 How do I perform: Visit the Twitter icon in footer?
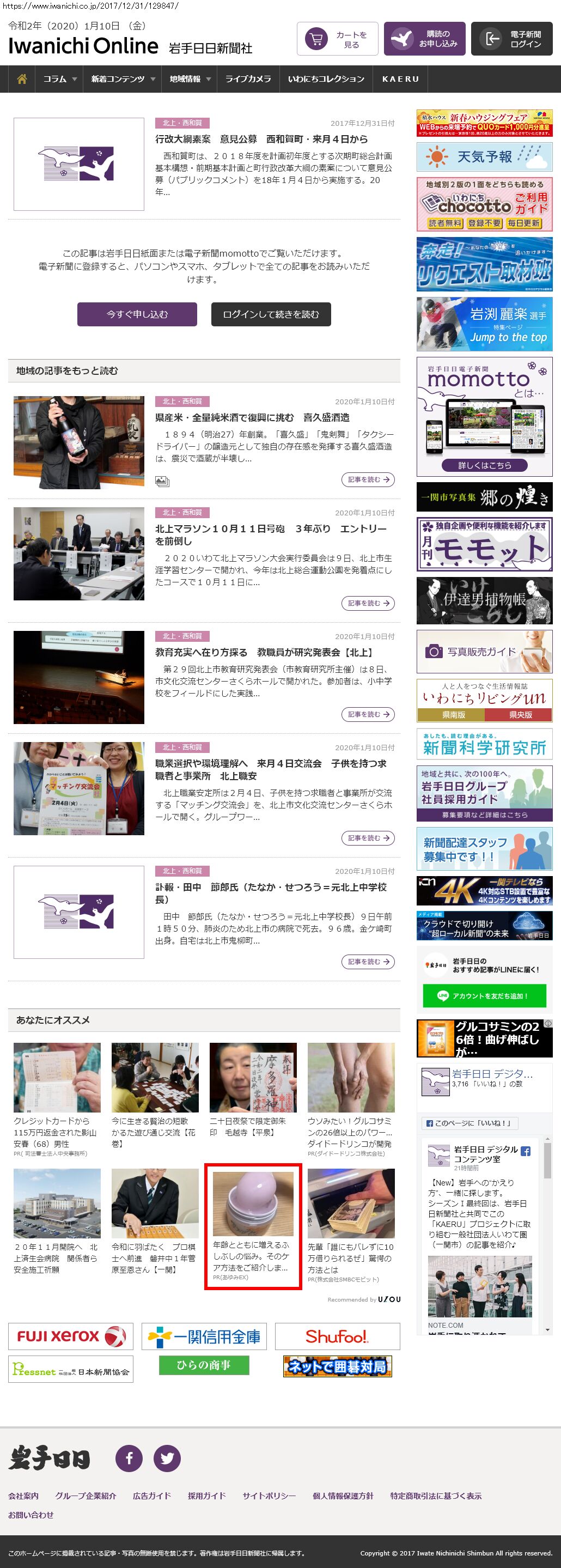pos(167,1458)
